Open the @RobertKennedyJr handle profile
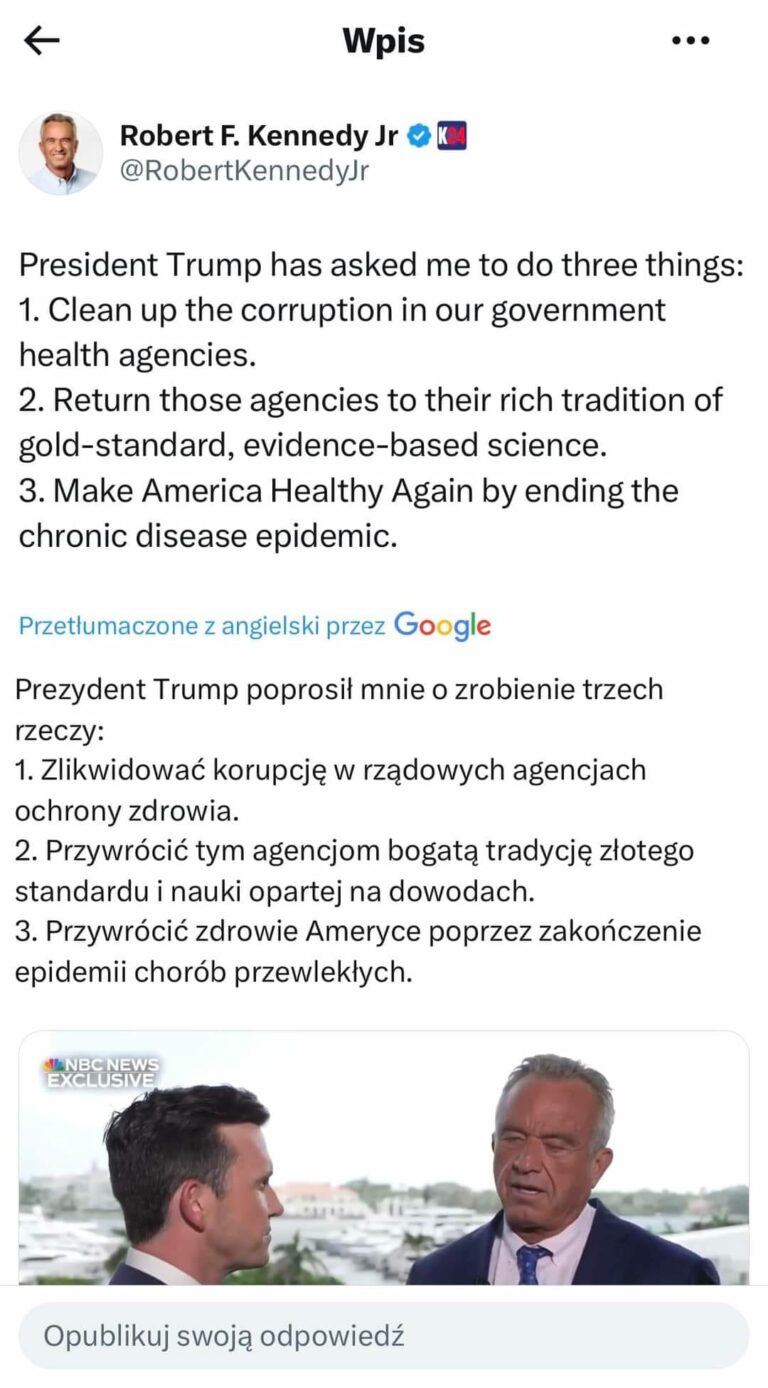This screenshot has width=768, height=1388. tap(244, 171)
